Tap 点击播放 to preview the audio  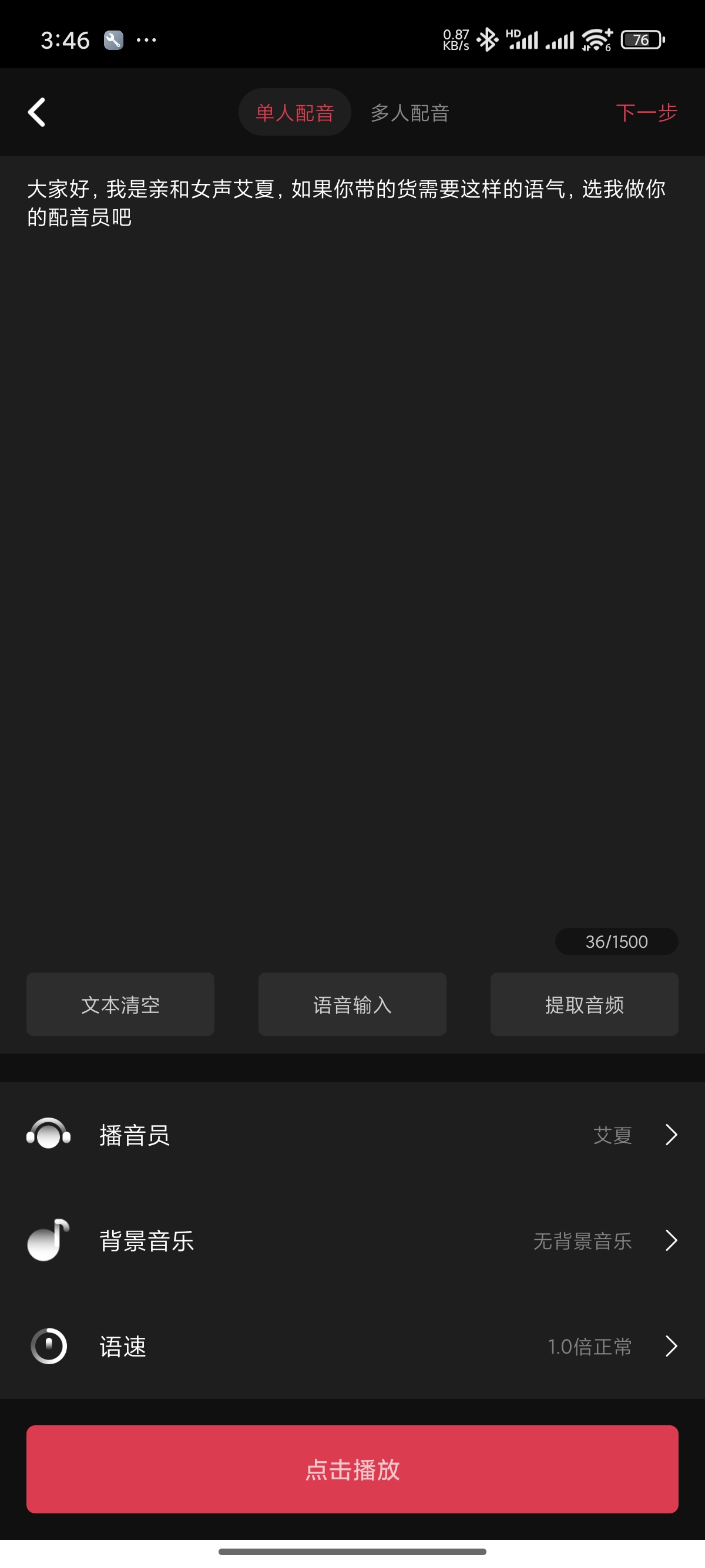(x=352, y=1469)
